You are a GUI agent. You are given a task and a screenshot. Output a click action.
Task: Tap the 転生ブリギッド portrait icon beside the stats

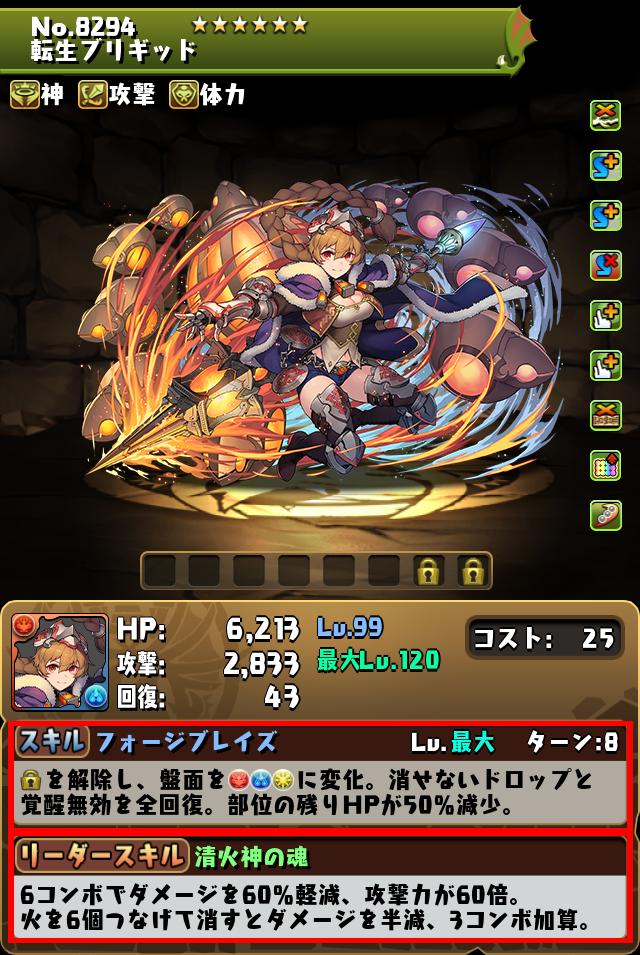point(60,661)
